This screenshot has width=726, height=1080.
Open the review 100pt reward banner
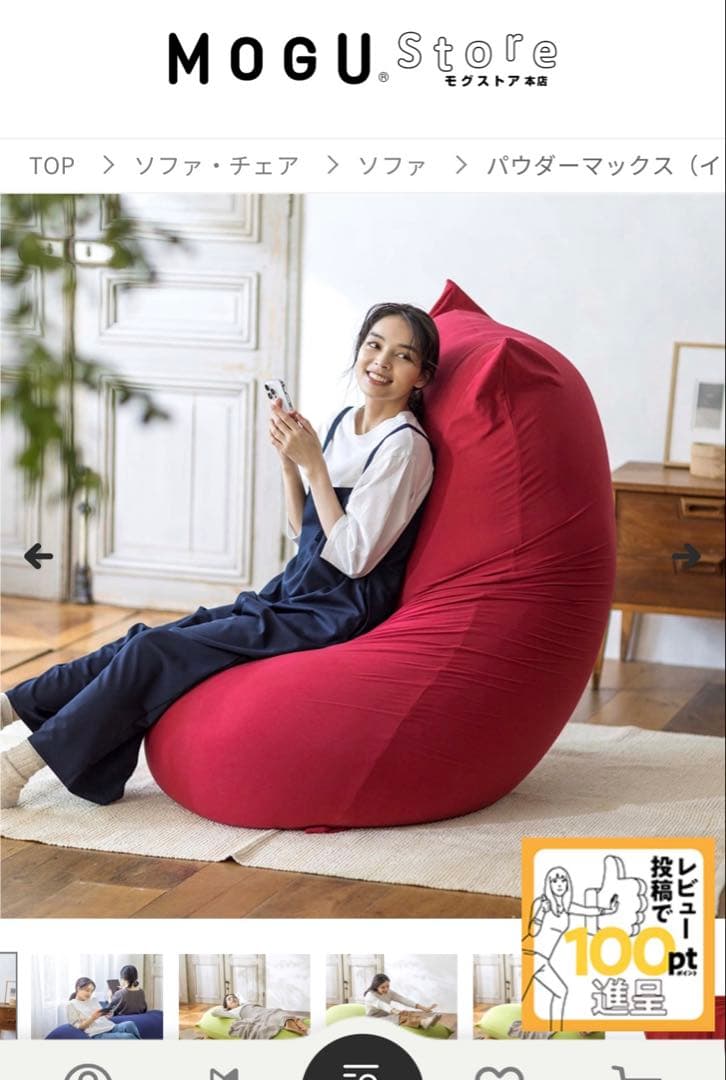pyautogui.click(x=619, y=934)
